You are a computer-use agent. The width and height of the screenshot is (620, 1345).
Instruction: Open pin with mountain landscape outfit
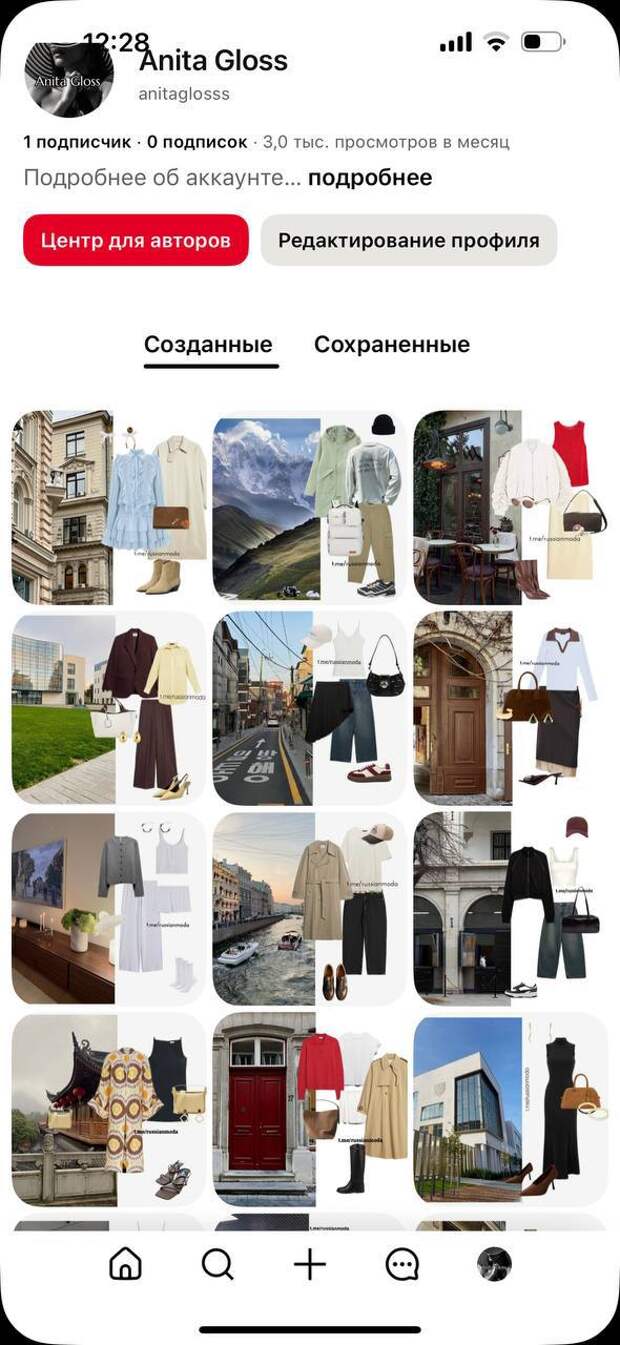tap(310, 507)
